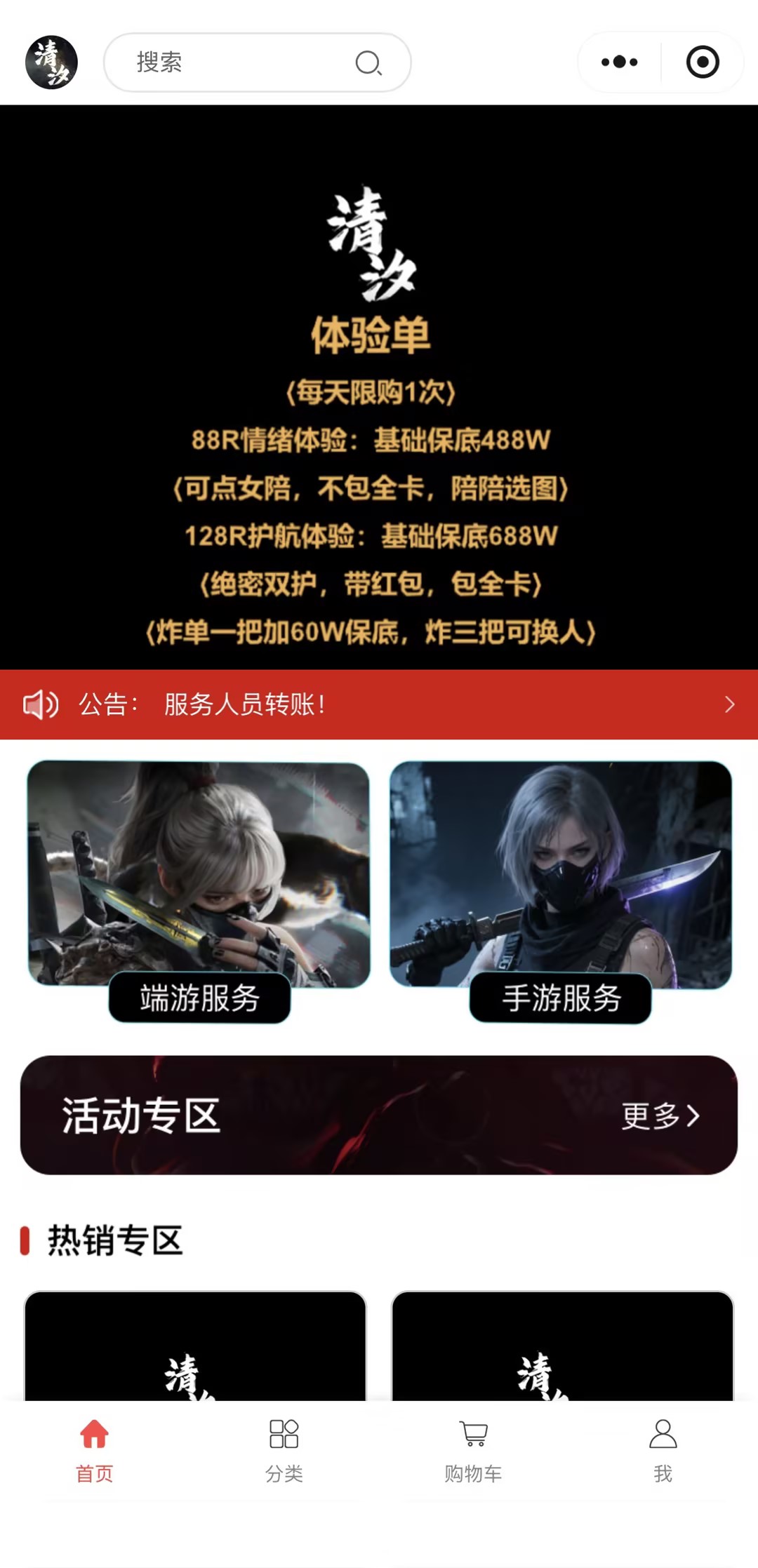This screenshot has width=758, height=1568.
Task: Open the 手游服务 category card
Action: coord(560,890)
